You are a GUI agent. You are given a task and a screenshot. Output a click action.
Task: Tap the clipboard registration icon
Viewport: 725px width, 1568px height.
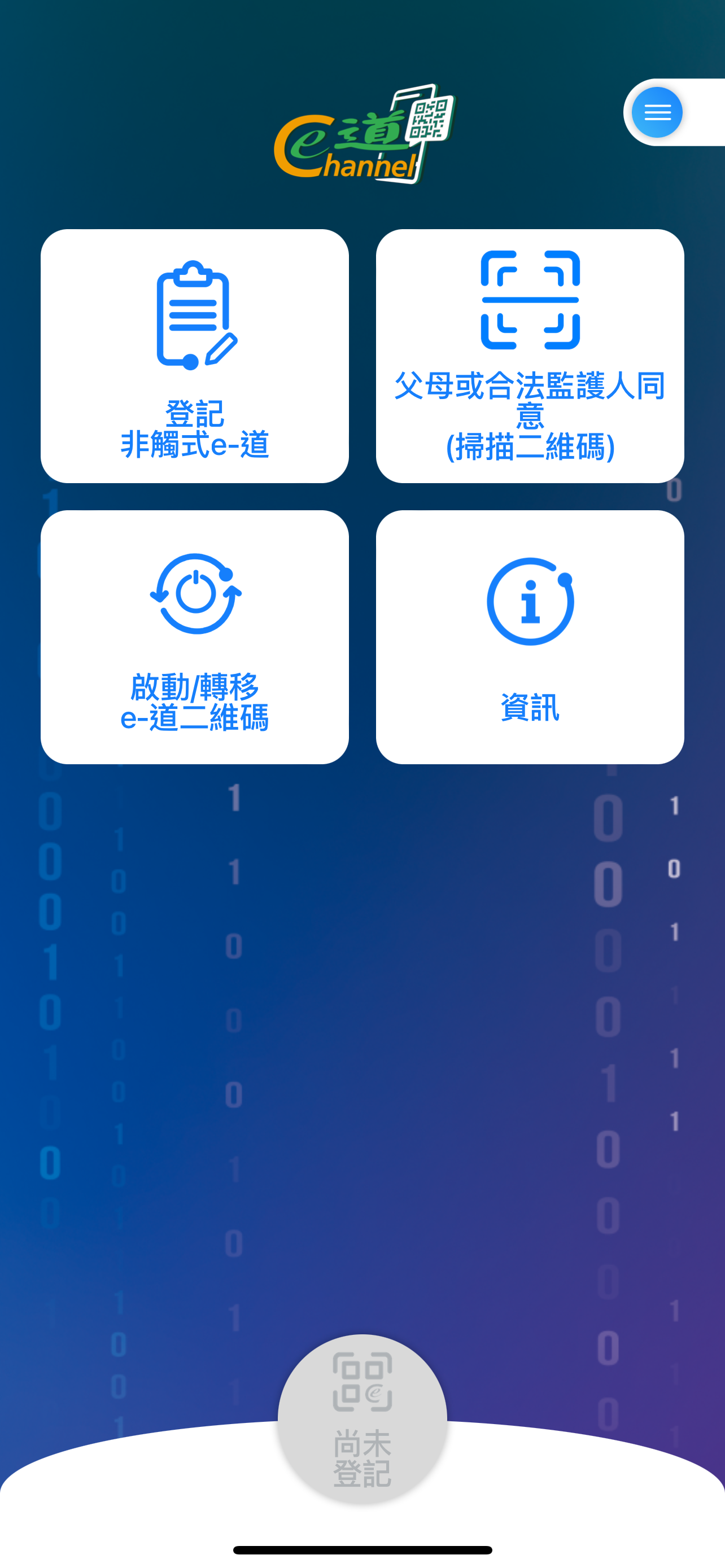point(194,312)
